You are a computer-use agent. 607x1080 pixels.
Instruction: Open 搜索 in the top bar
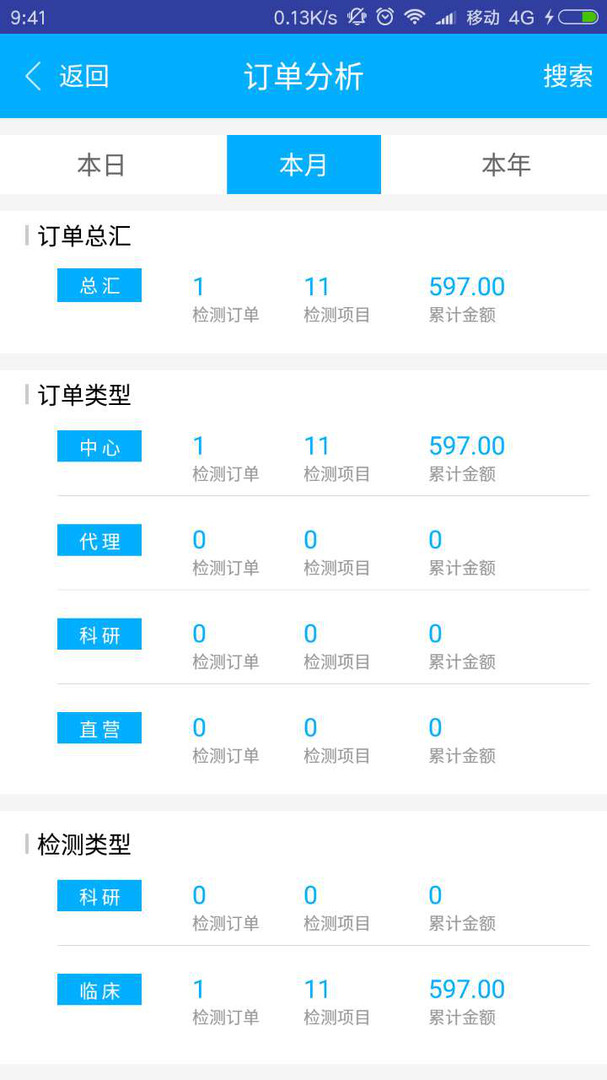(x=568, y=76)
